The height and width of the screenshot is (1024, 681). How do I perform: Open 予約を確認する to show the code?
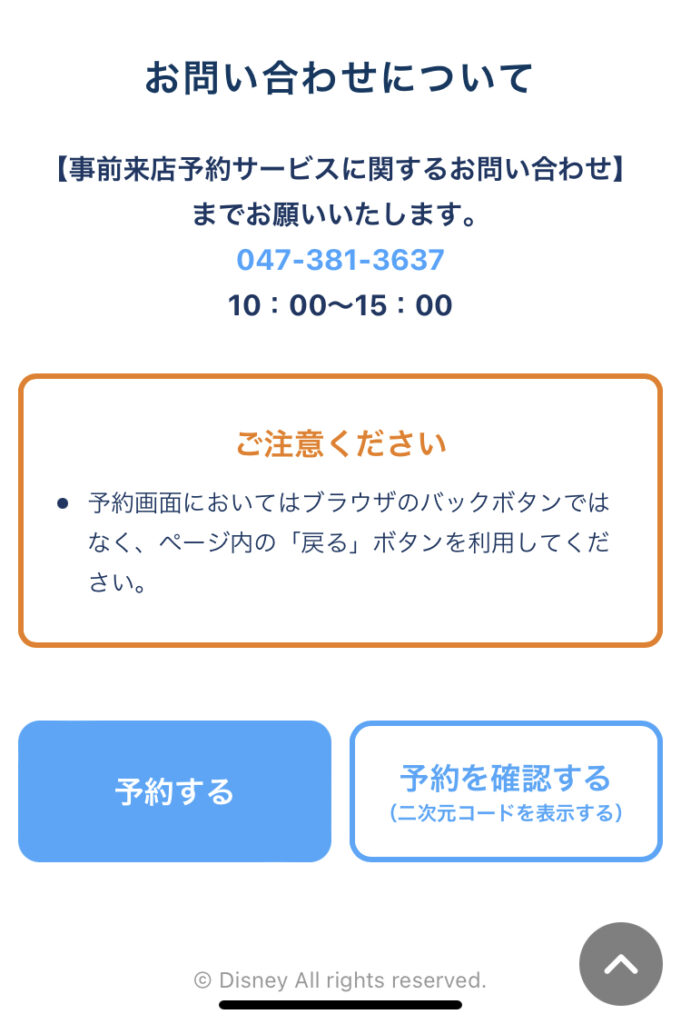(505, 791)
